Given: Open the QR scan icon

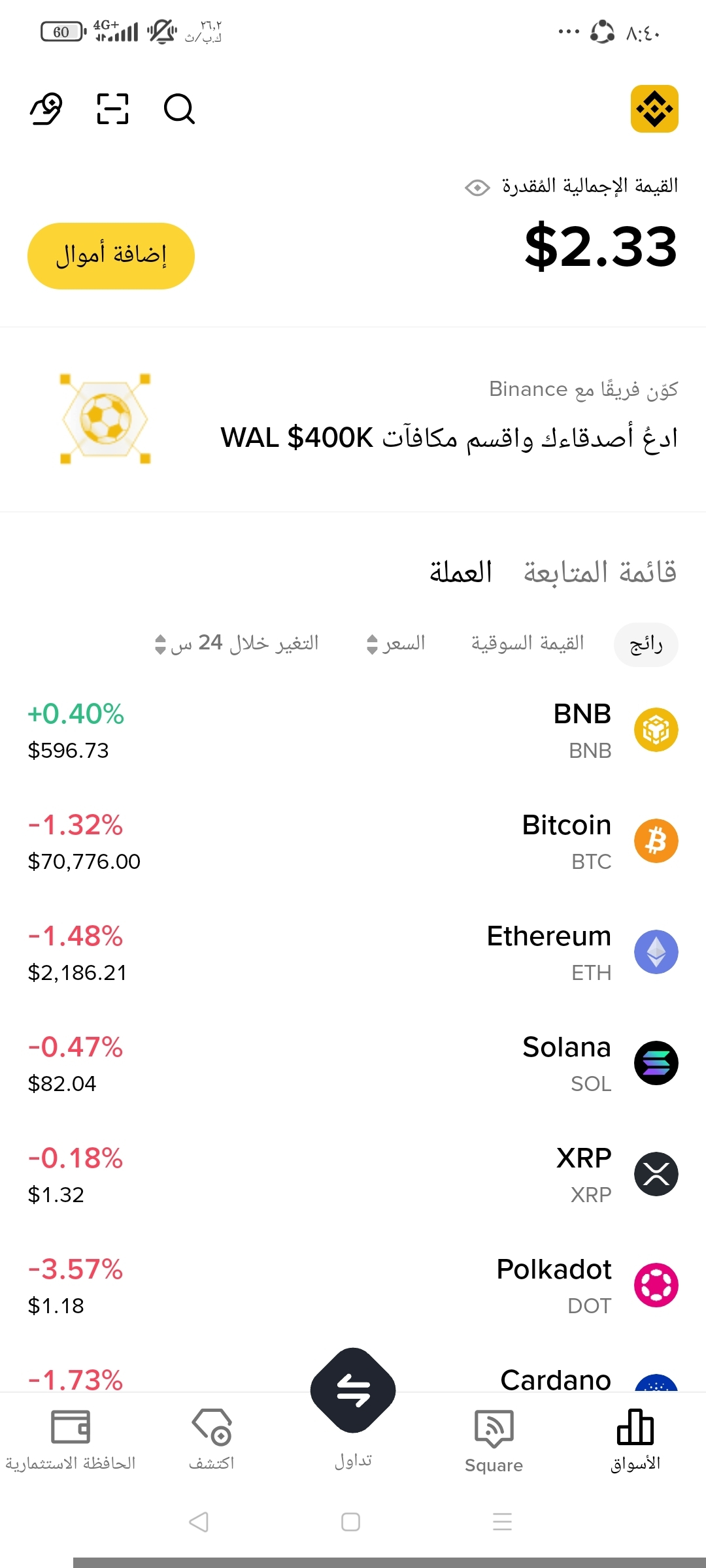Looking at the screenshot, I should point(112,108).
